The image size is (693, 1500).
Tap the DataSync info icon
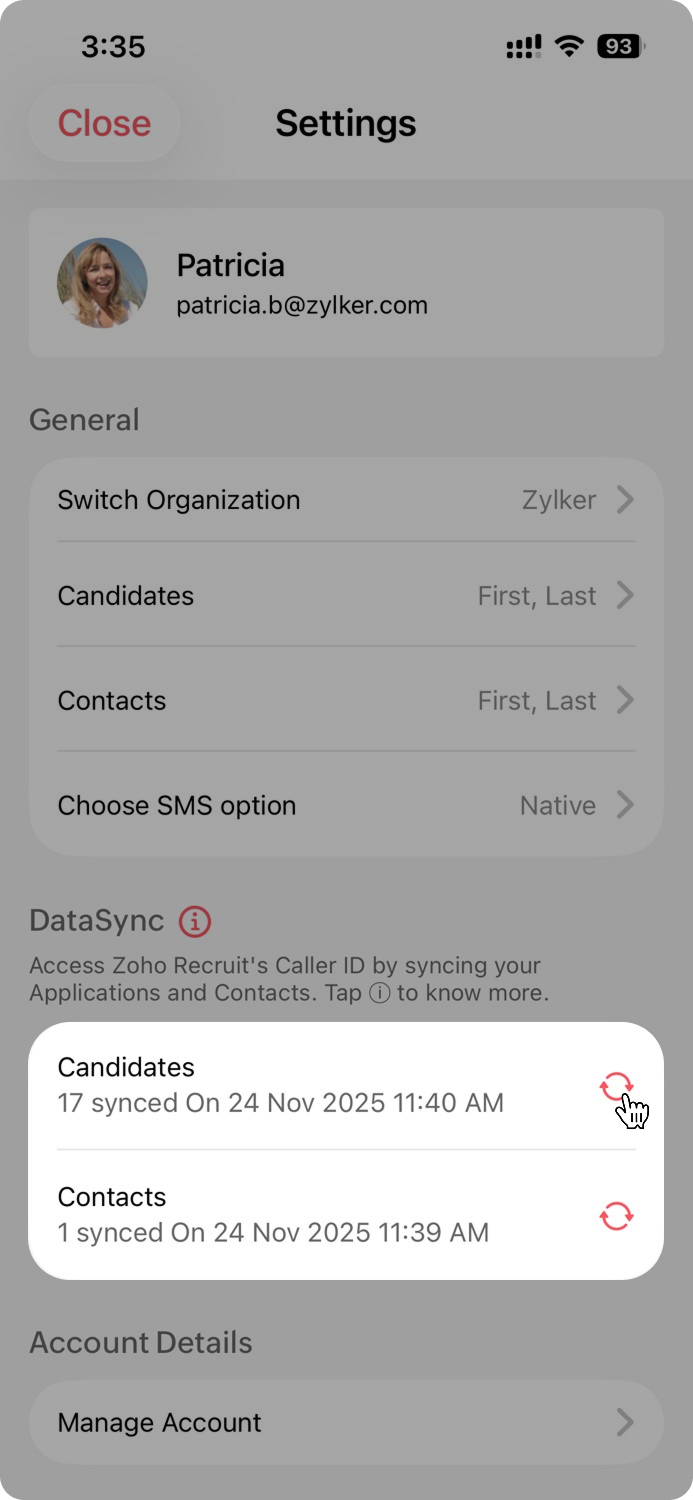195,921
